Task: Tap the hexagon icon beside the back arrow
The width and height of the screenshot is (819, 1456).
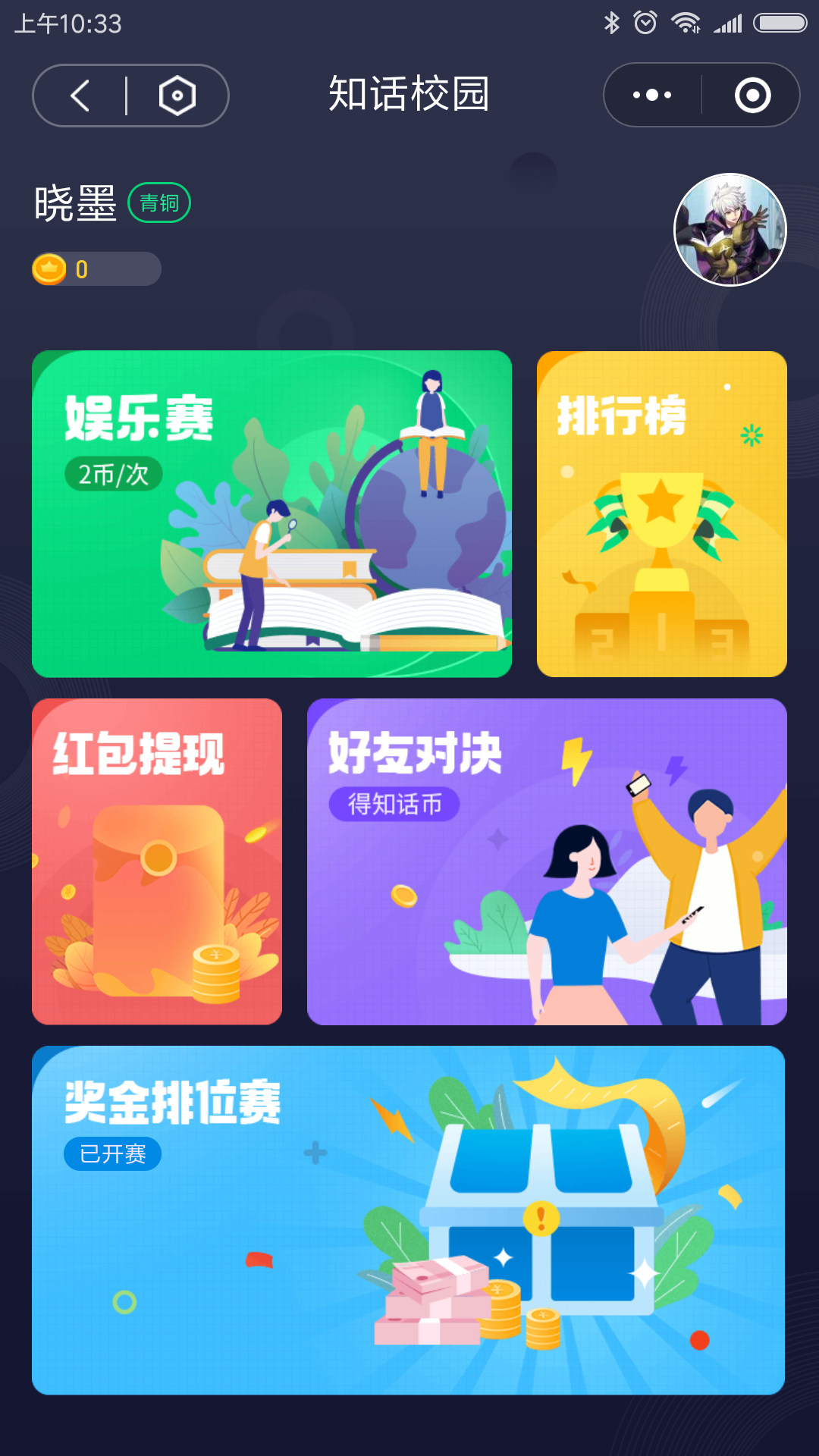Action: click(177, 96)
